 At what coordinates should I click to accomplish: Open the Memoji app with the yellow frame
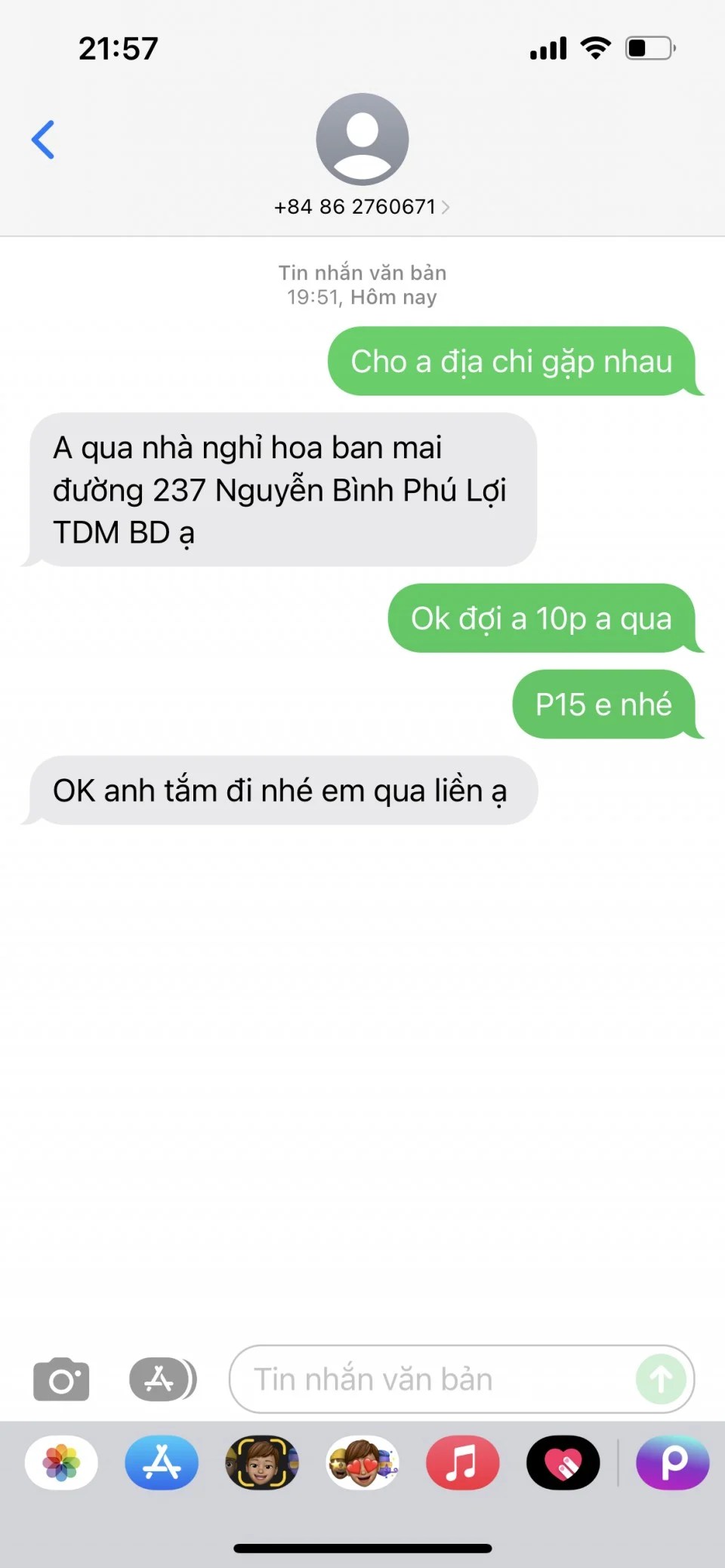point(262,1462)
